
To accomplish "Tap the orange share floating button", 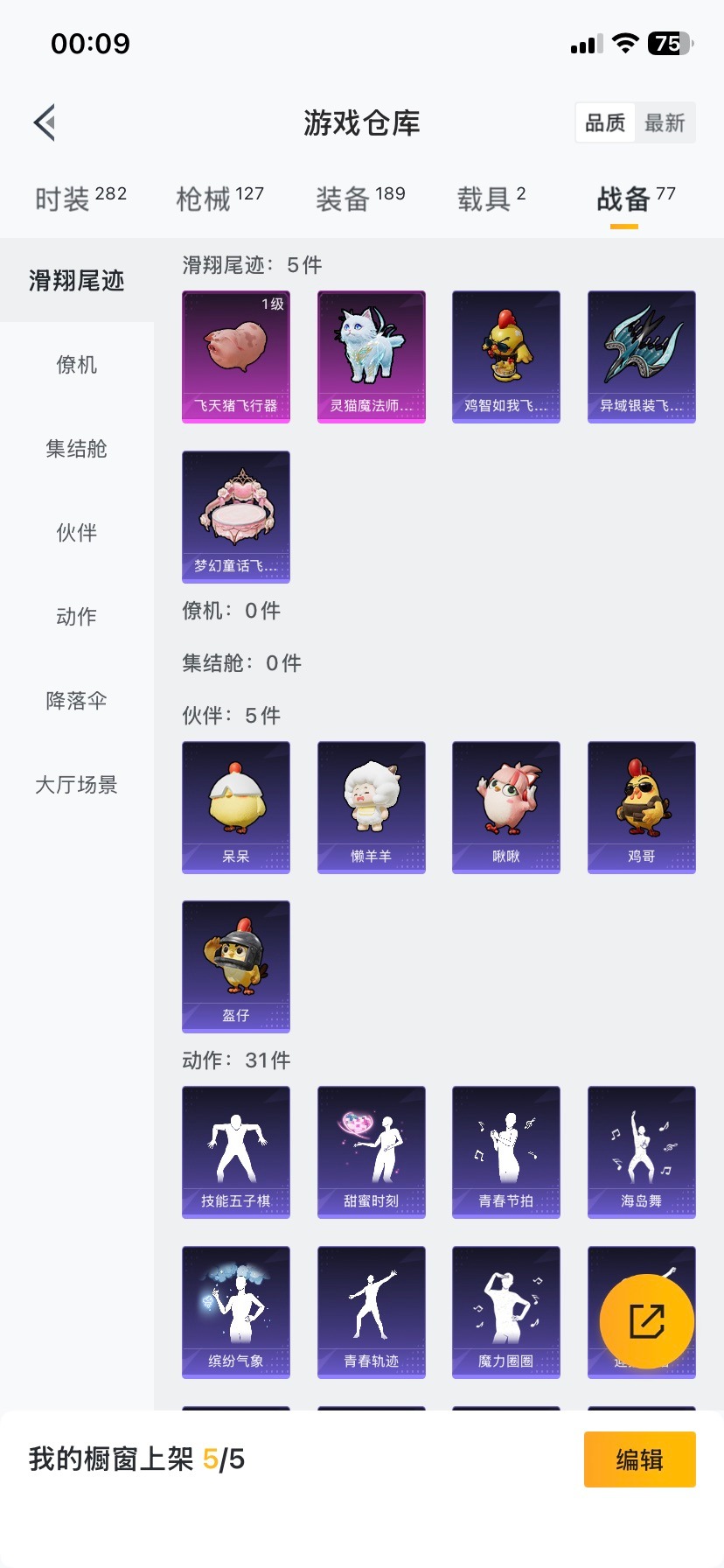I will click(647, 1321).
